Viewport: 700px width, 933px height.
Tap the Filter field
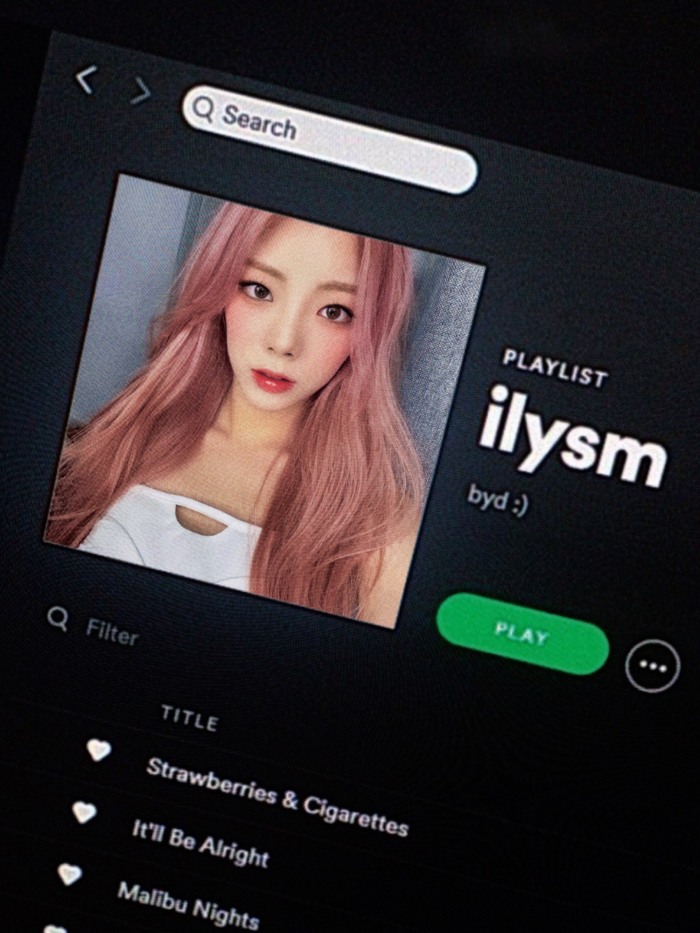pos(112,632)
